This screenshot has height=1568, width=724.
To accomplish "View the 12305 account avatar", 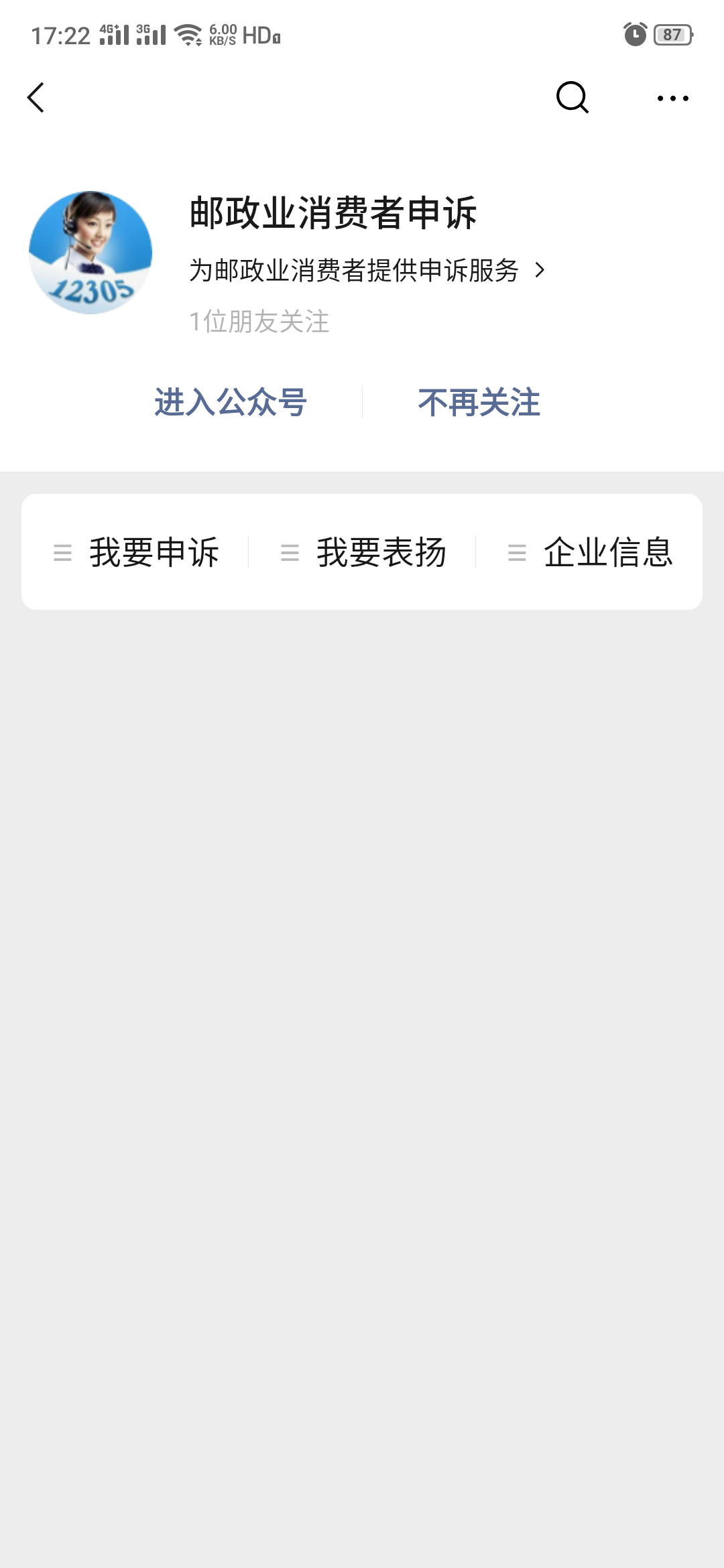I will click(x=90, y=253).
